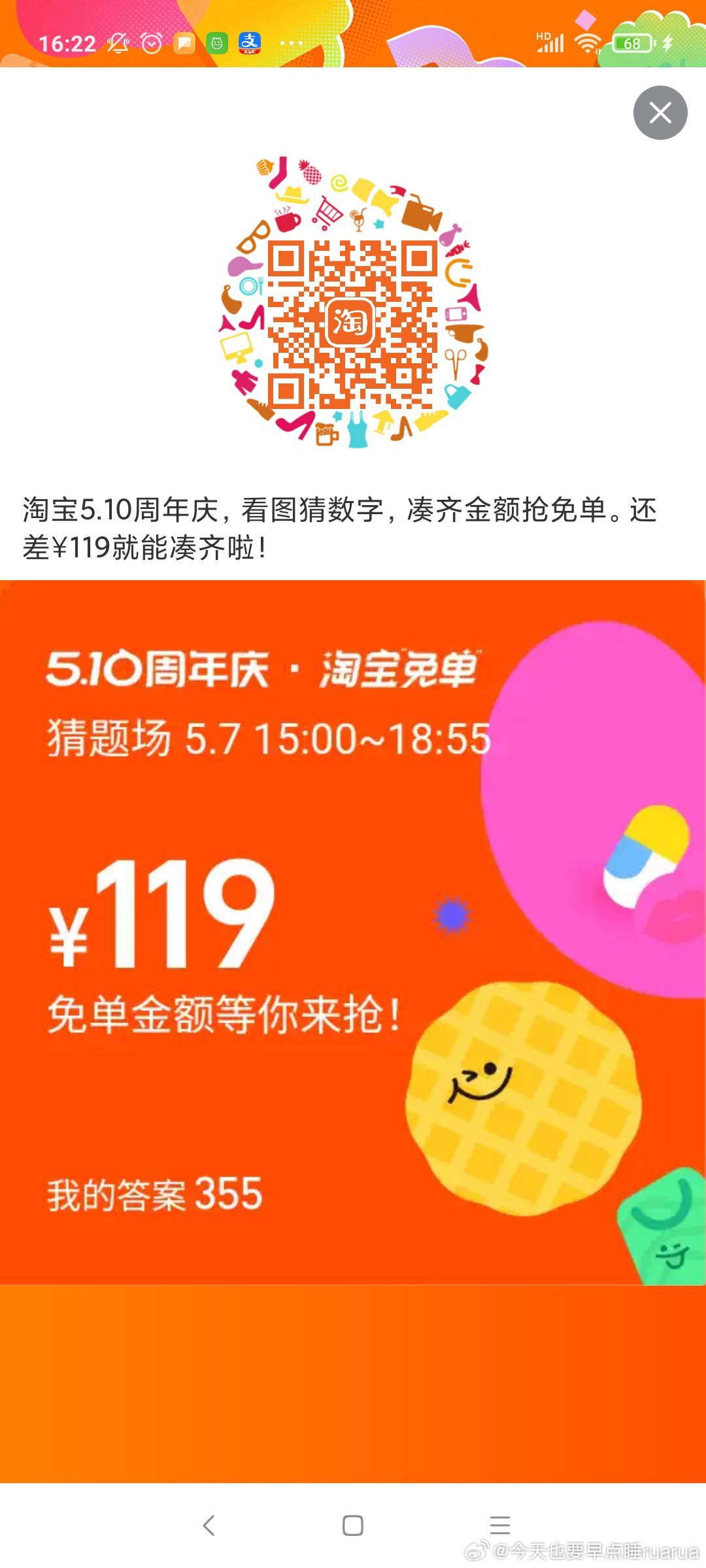
Task: Go back with the system back button
Action: pyautogui.click(x=209, y=1526)
